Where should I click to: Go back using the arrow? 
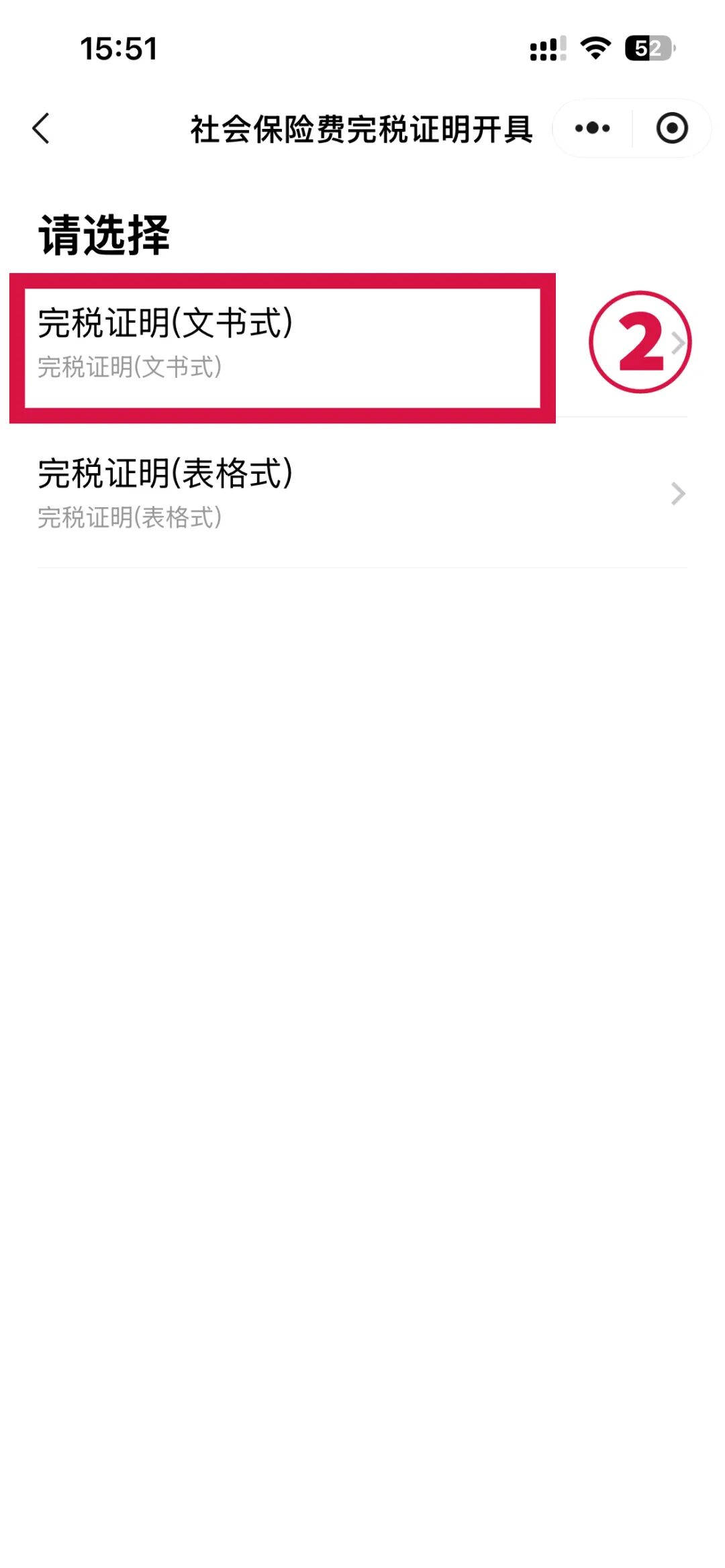[41, 128]
